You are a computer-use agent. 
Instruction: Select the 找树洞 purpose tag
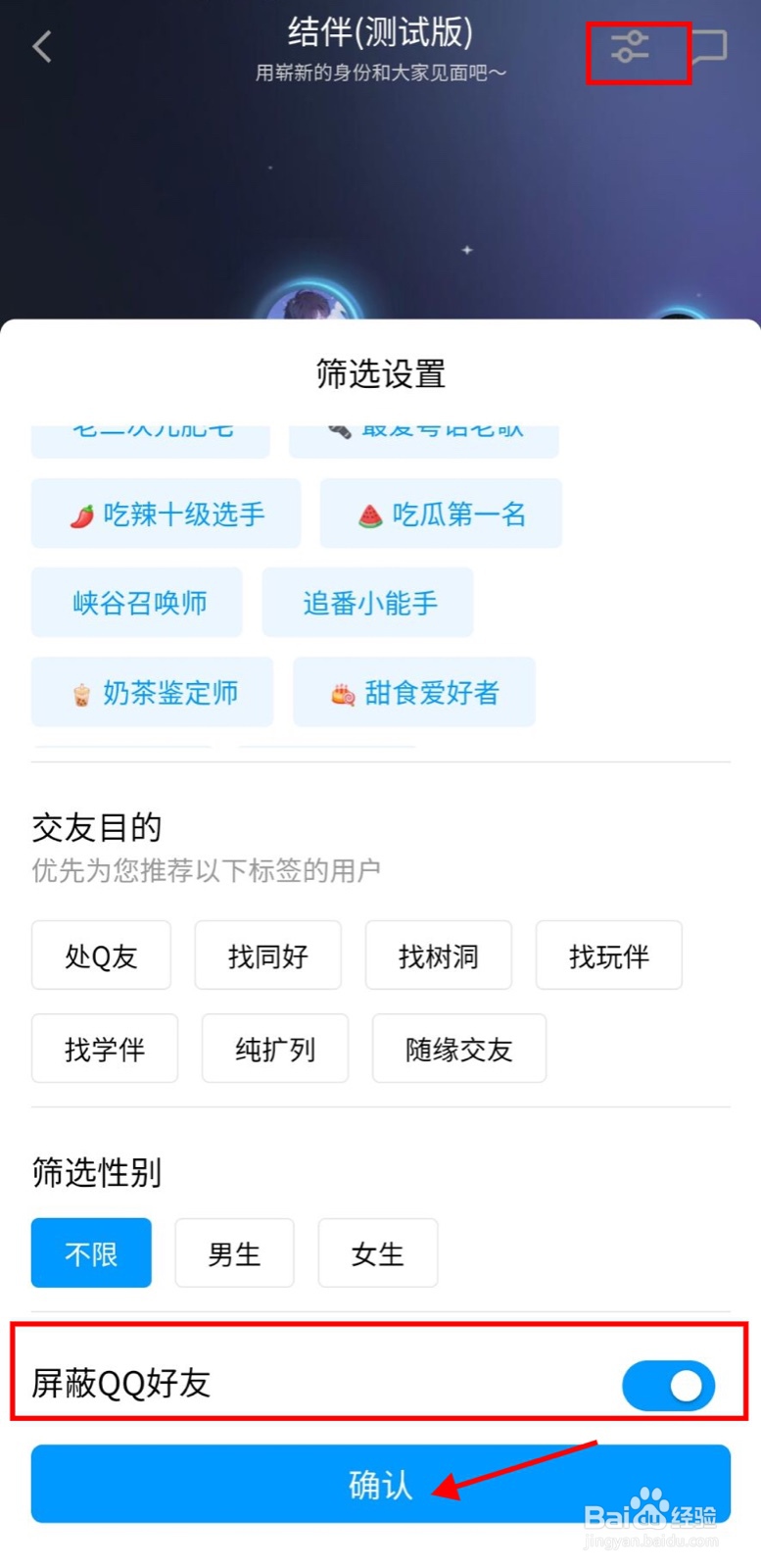tap(438, 955)
